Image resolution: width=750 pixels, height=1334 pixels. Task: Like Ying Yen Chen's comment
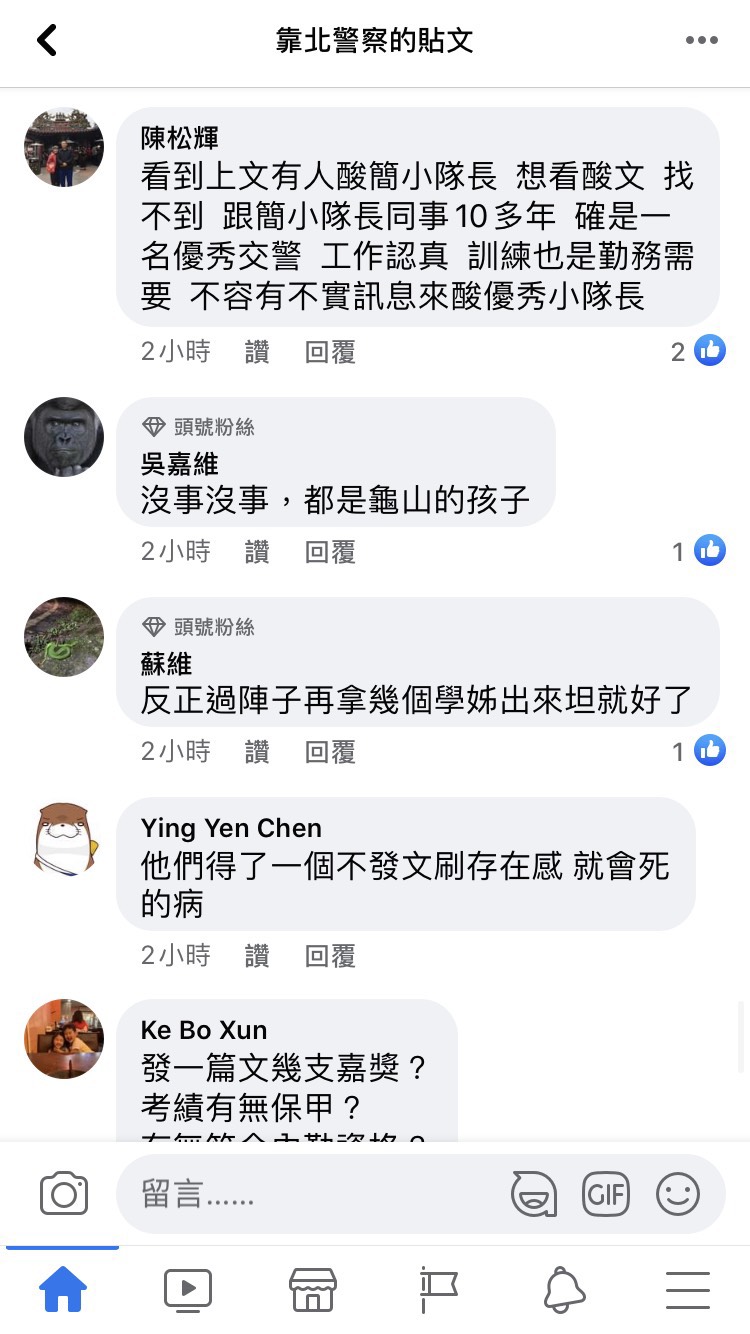click(x=257, y=956)
